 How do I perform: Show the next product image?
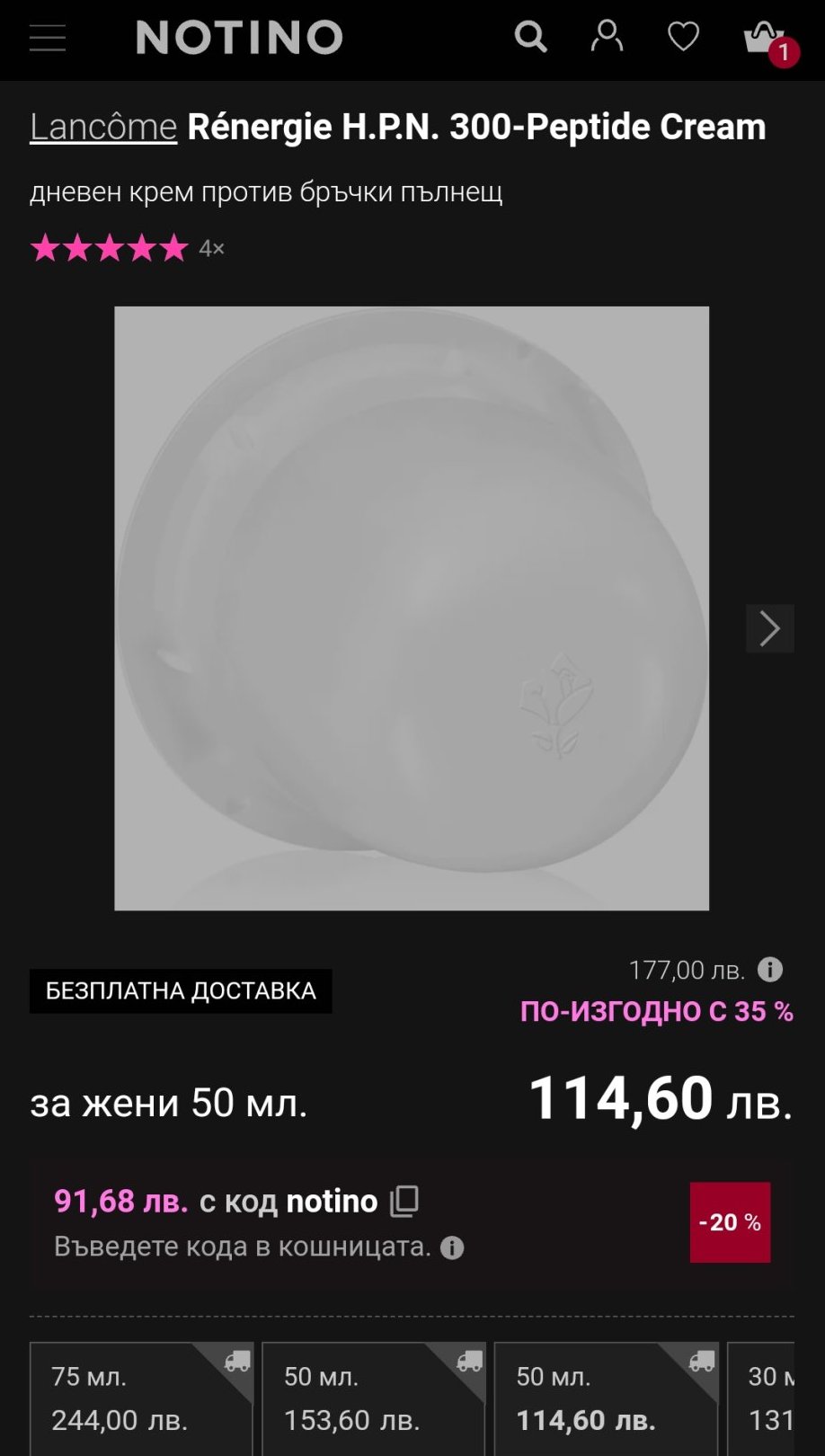[x=769, y=628]
